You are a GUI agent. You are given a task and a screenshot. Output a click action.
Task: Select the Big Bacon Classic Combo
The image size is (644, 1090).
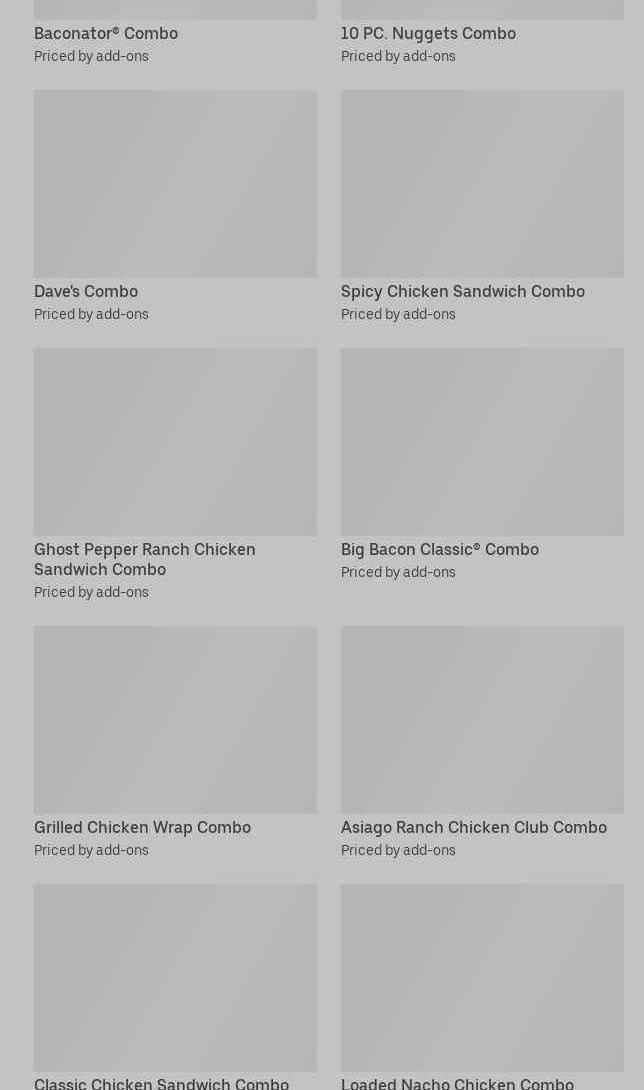click(482, 464)
